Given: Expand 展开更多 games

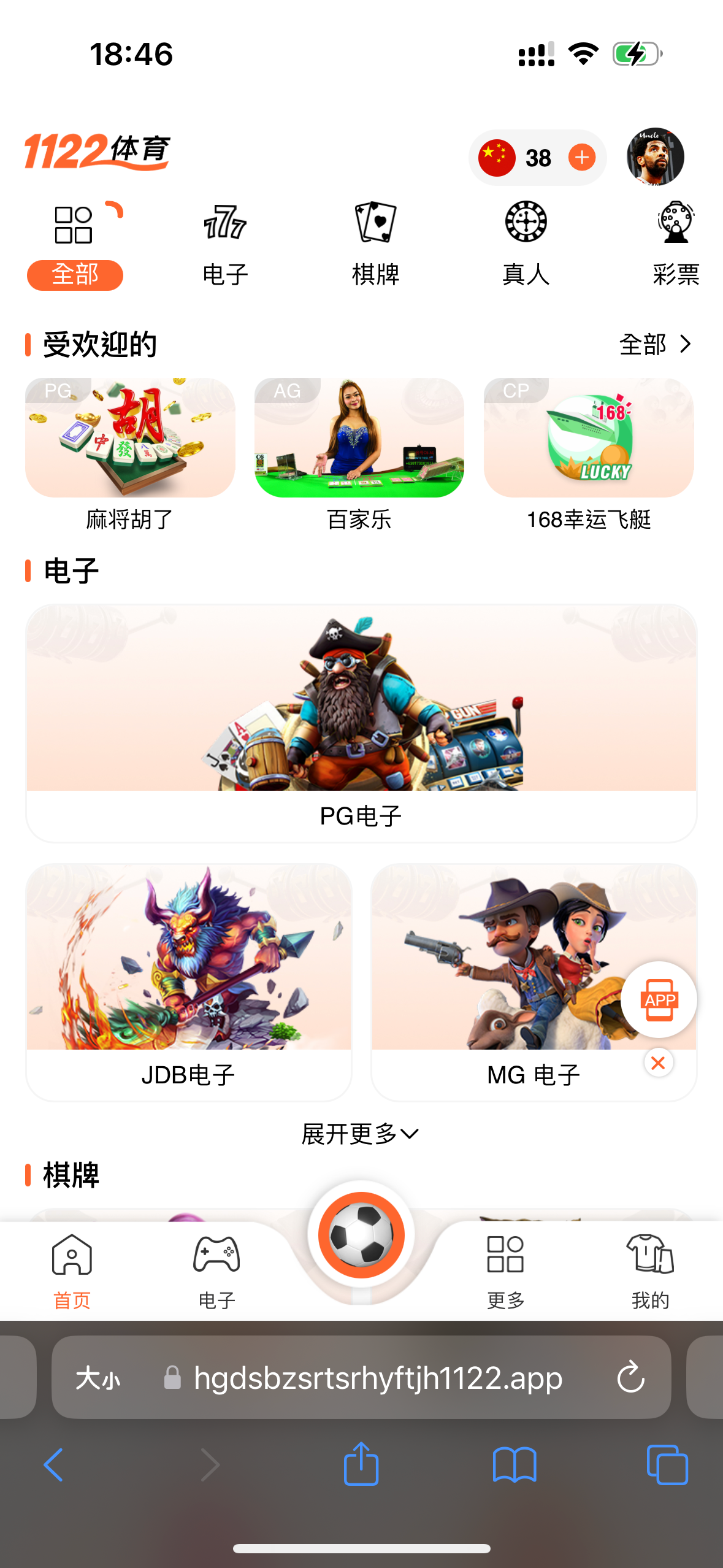Looking at the screenshot, I should pos(361,1134).
